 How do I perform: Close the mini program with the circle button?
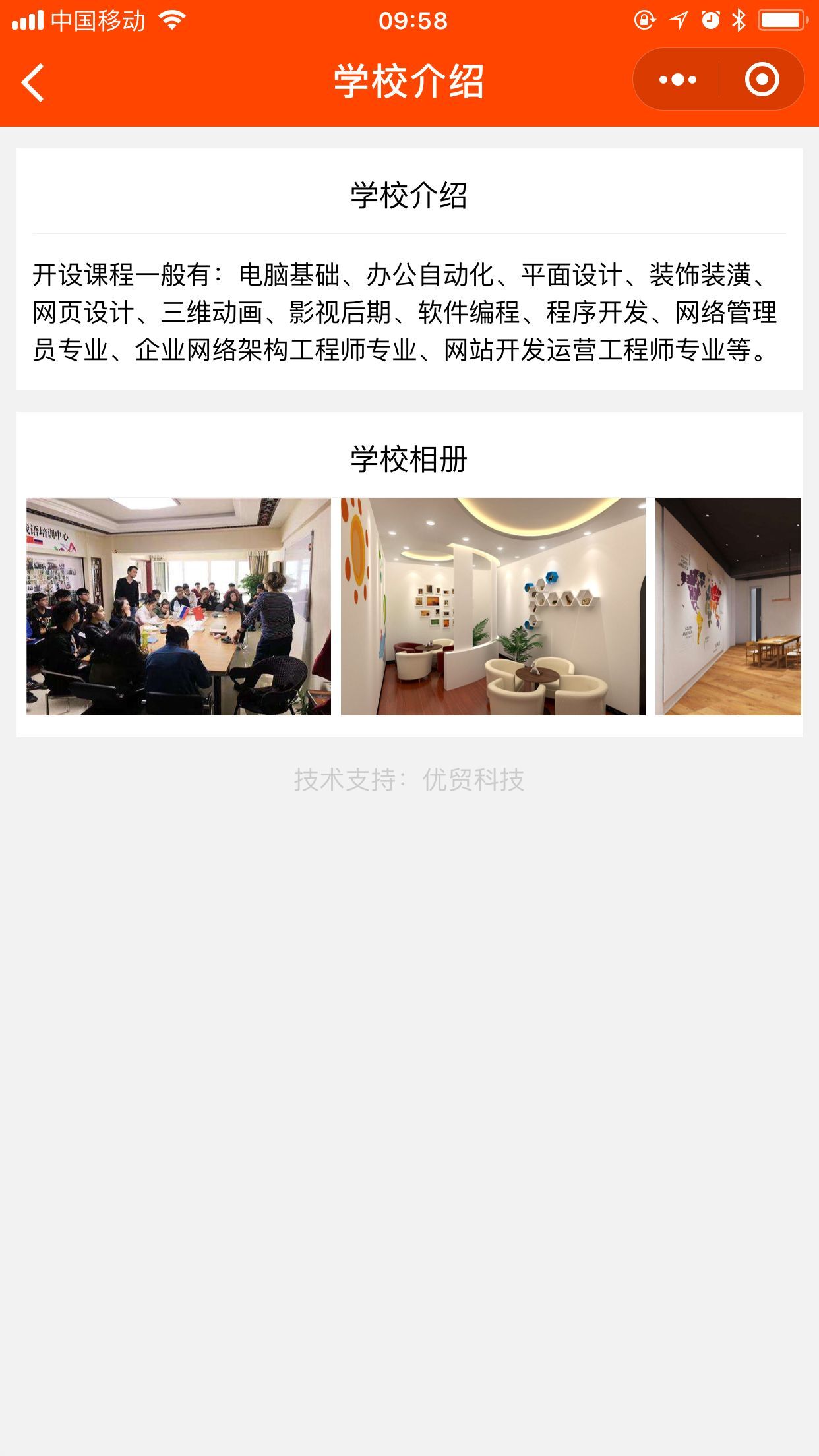click(762, 80)
